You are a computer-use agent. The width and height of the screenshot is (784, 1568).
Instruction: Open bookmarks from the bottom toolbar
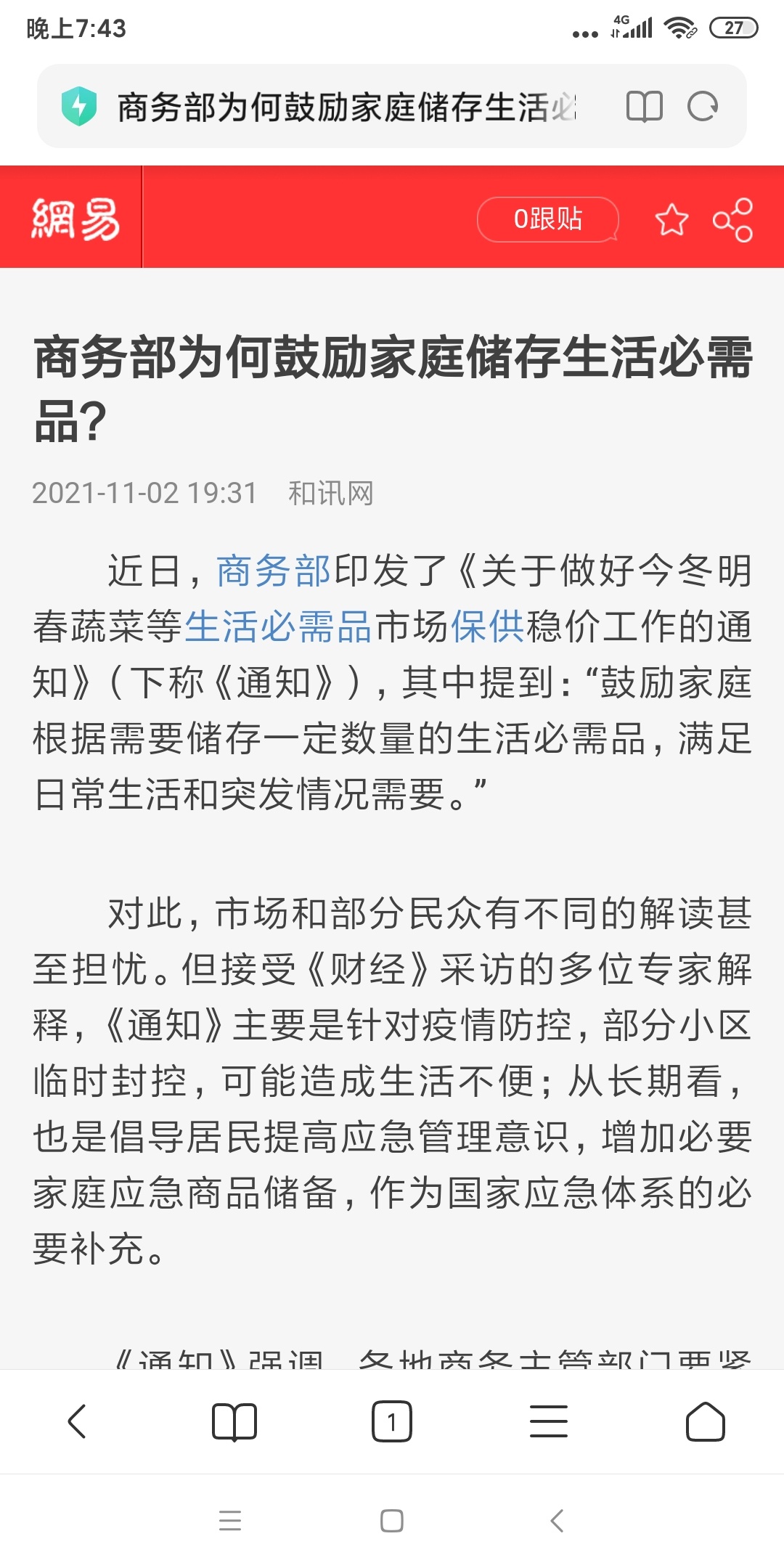point(234,1421)
